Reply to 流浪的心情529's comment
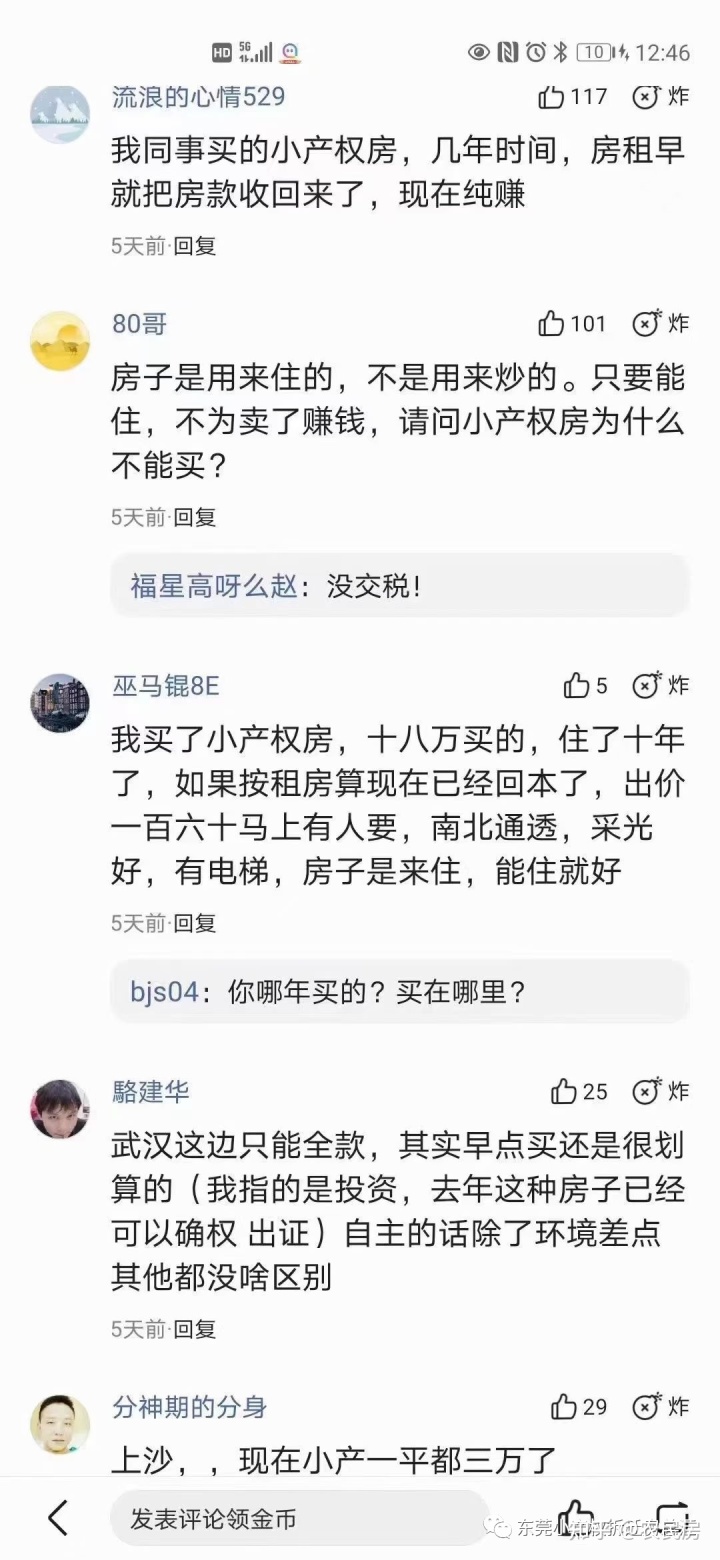720x1560 pixels. (x=195, y=246)
